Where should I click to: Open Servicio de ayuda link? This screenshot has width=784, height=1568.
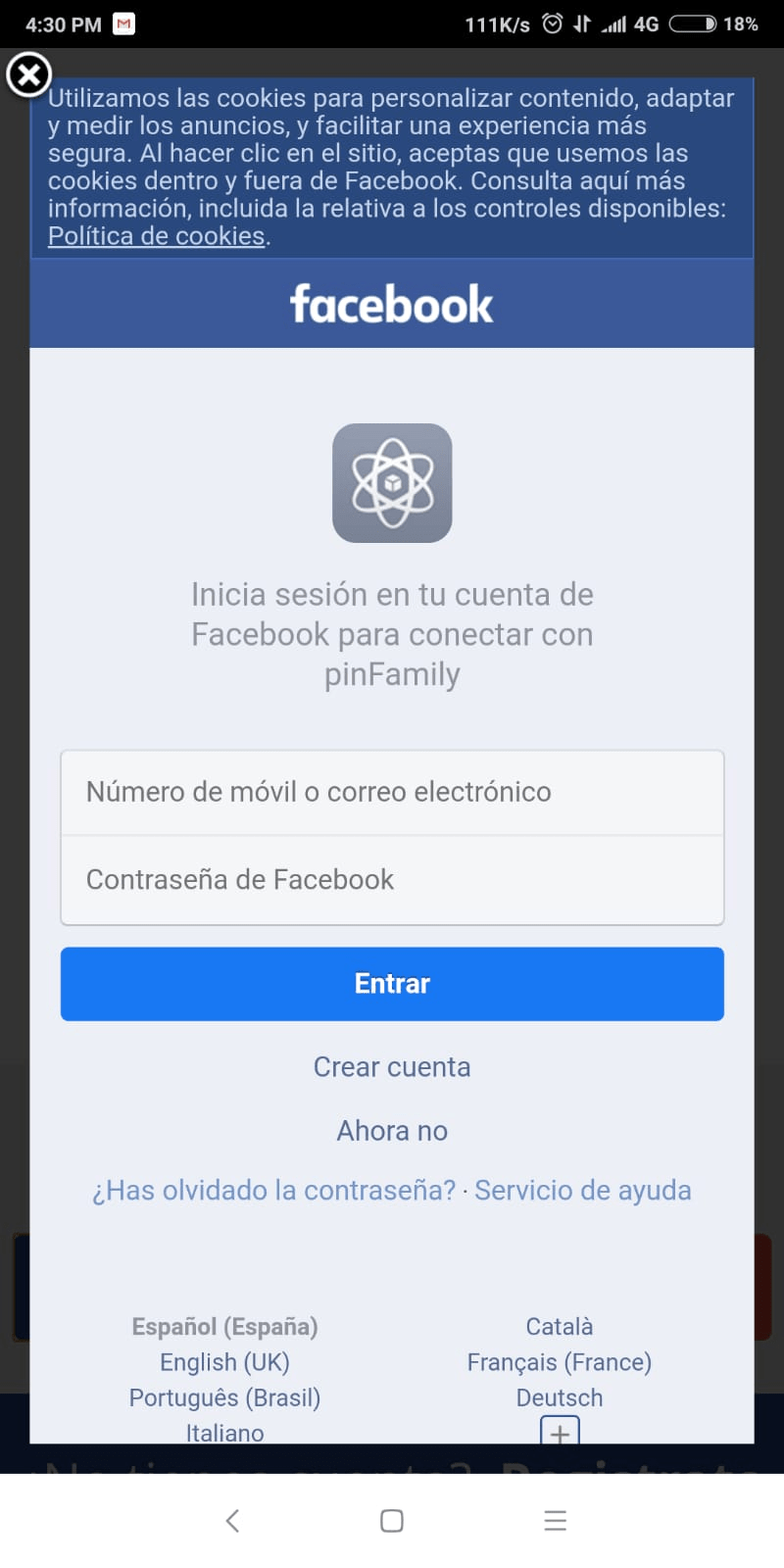(x=583, y=1191)
